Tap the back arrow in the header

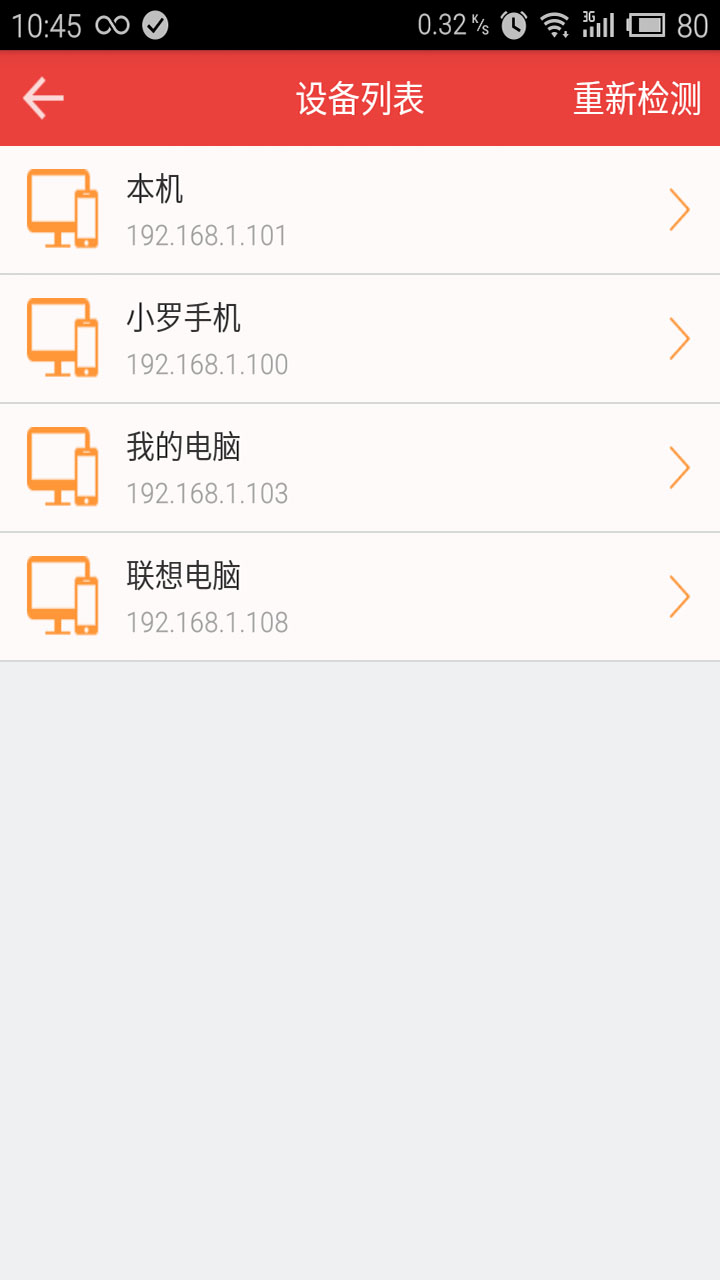(x=40, y=98)
